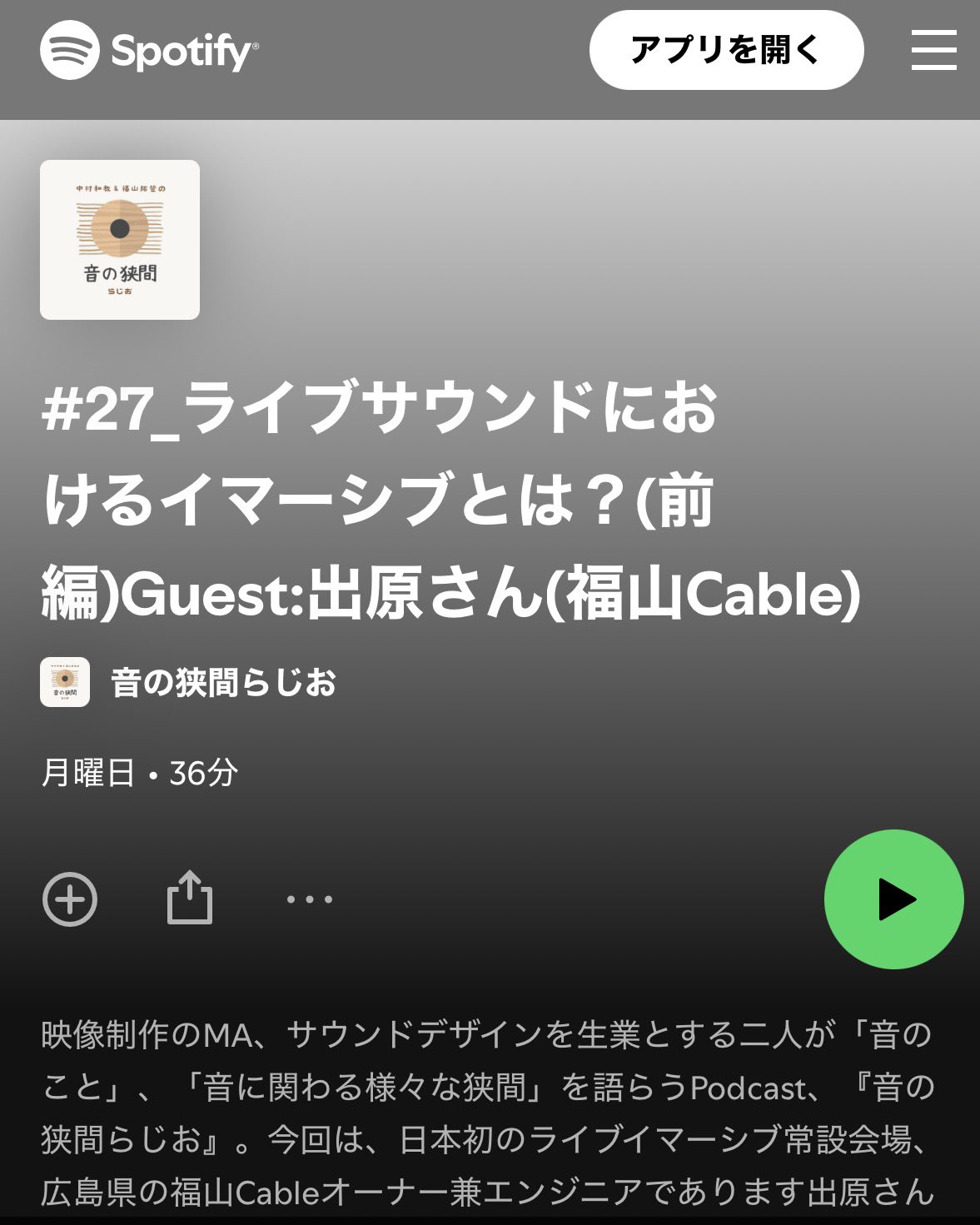
Task: Open the 音の狭間らじお show page
Action: (x=223, y=683)
